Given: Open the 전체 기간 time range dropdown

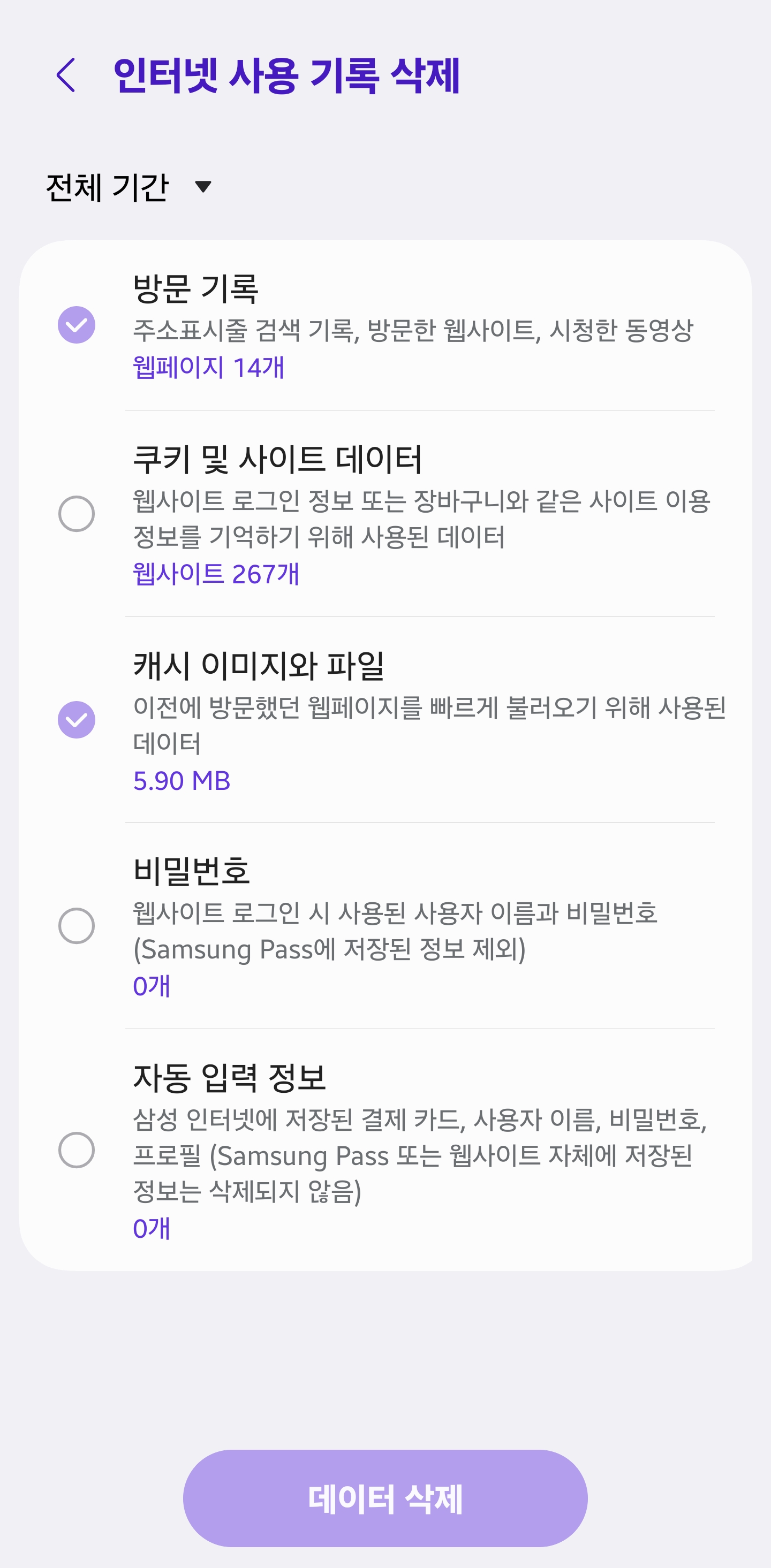Looking at the screenshot, I should 129,186.
